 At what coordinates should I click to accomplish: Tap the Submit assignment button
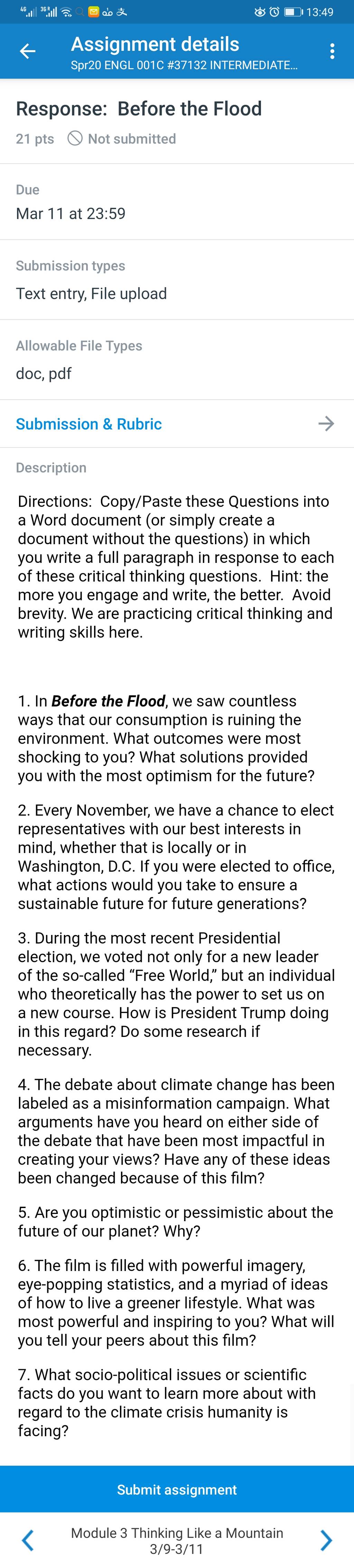(x=177, y=1490)
